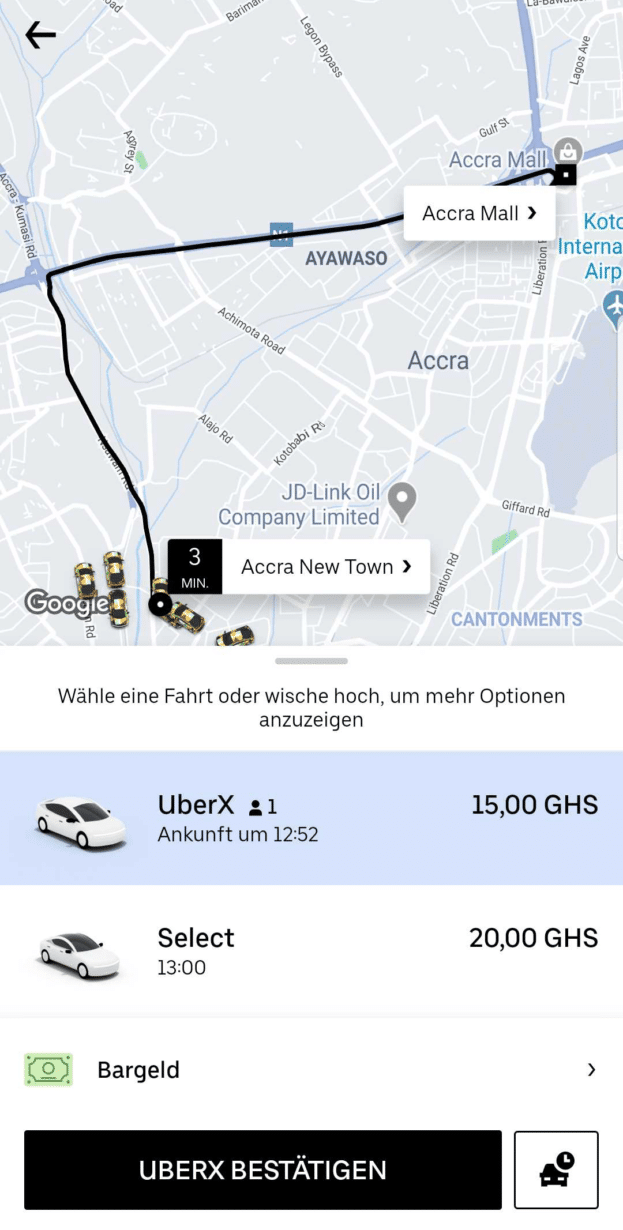Choose the Select ride for 20,00 GHS
Image resolution: width=623 pixels, height=1230 pixels.
point(311,951)
